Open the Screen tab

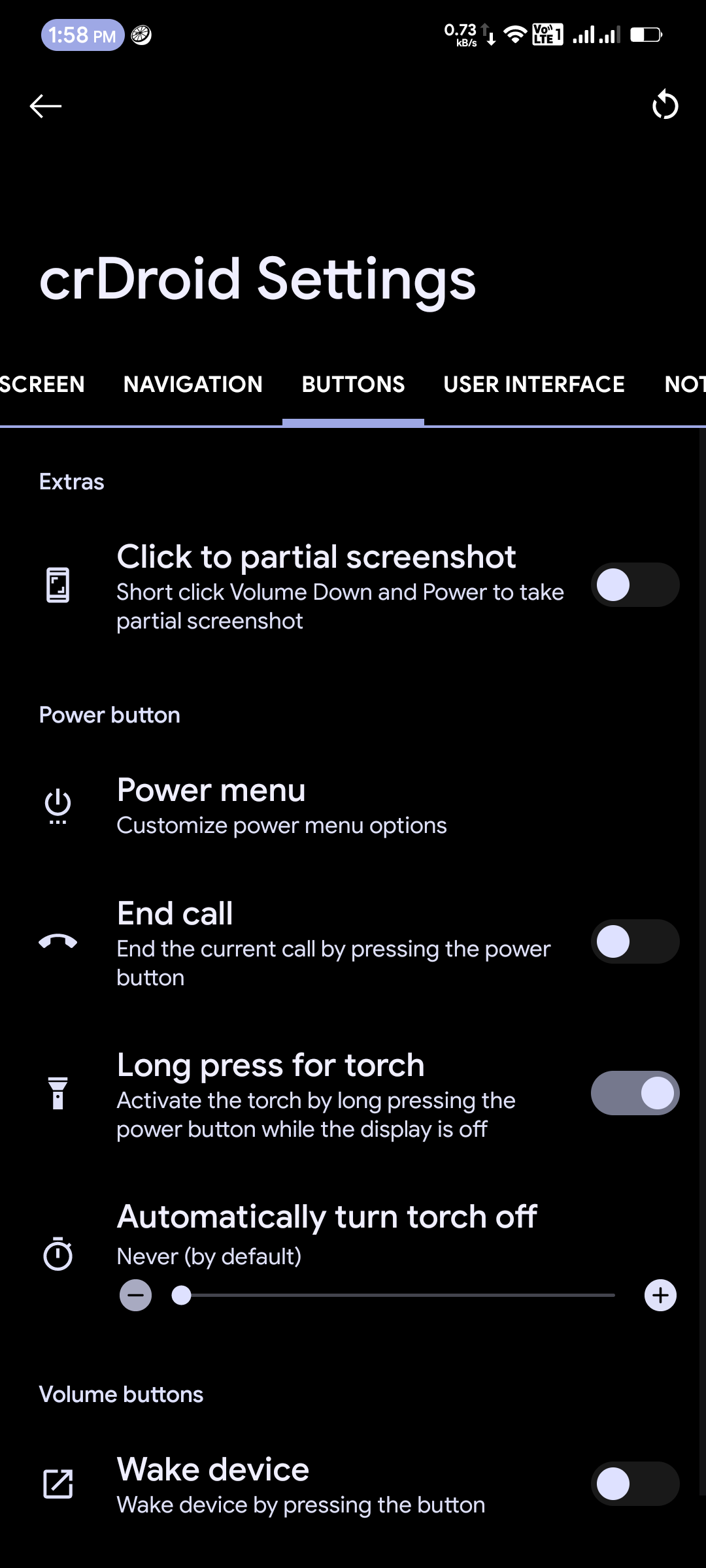42,384
